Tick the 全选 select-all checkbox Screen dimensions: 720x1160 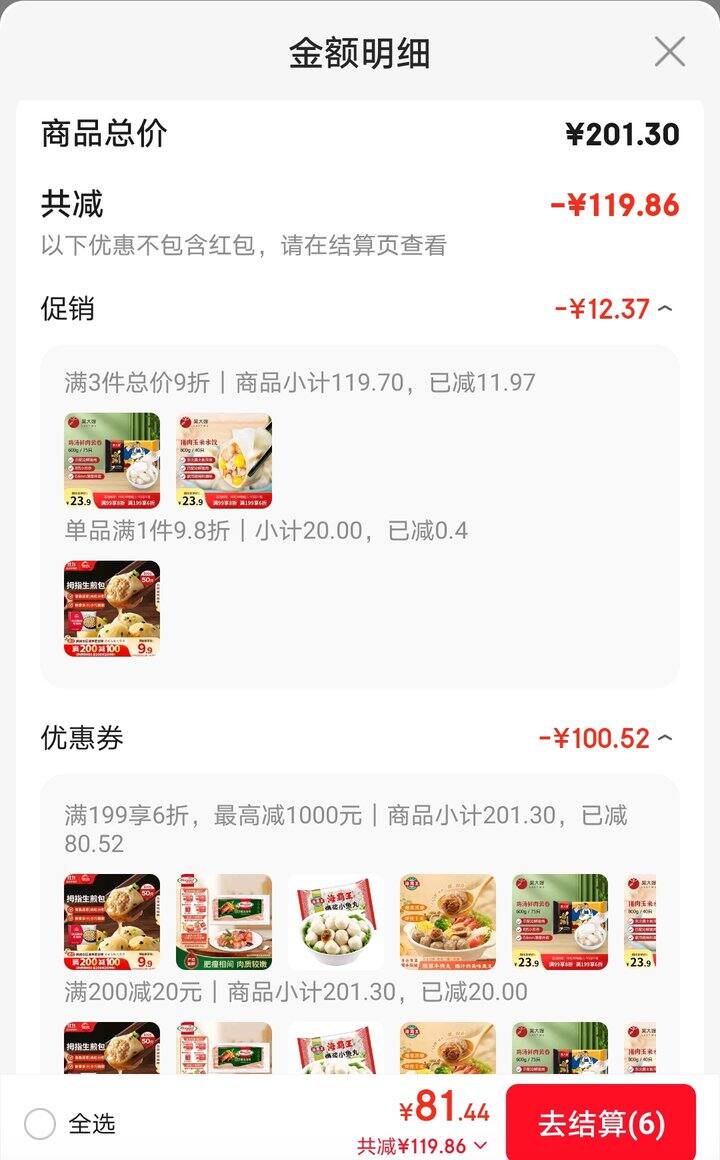coord(40,1124)
